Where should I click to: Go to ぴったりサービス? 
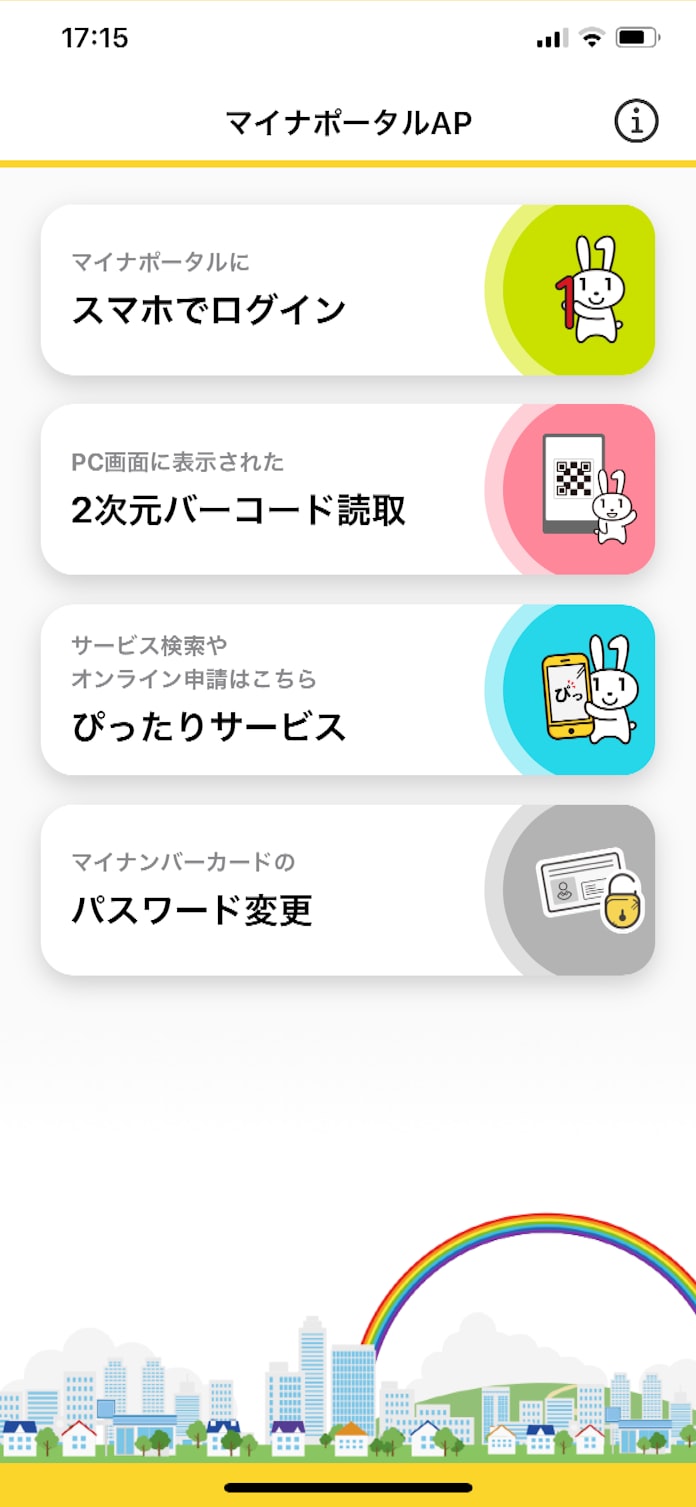pyautogui.click(x=347, y=690)
